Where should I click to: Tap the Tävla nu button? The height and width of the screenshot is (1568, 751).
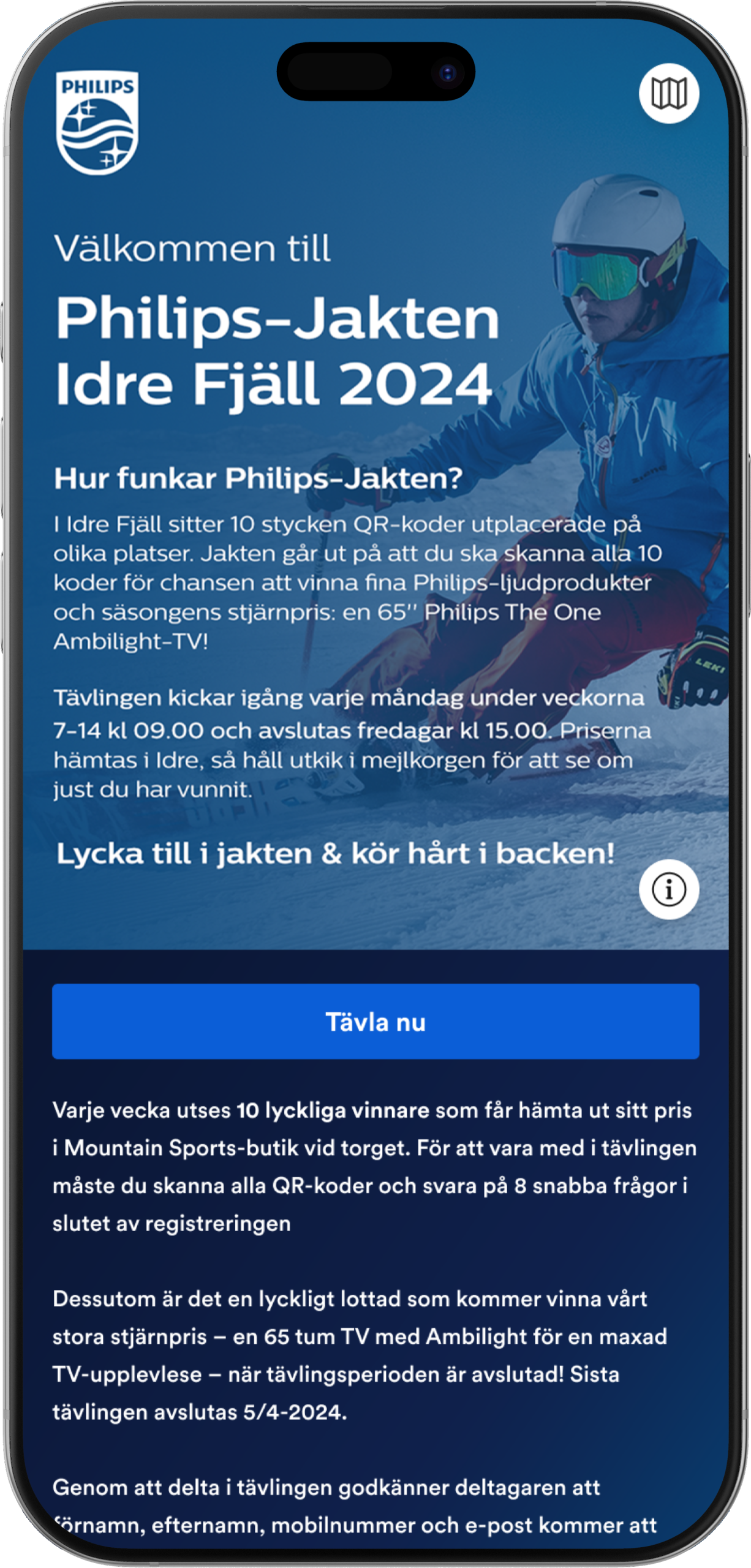pyautogui.click(x=375, y=1022)
